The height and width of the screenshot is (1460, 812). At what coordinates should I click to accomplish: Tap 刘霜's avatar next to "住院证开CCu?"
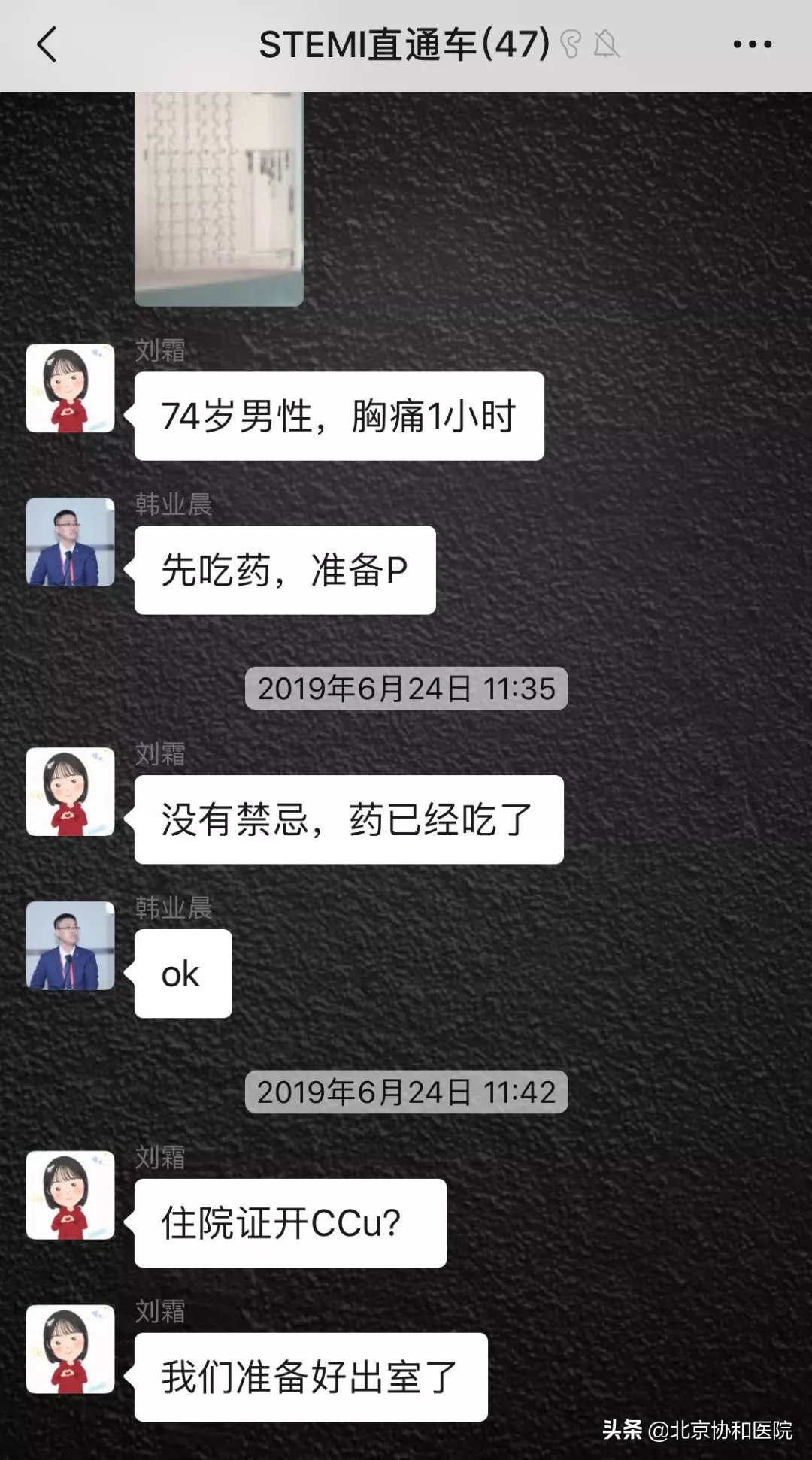(70, 1197)
